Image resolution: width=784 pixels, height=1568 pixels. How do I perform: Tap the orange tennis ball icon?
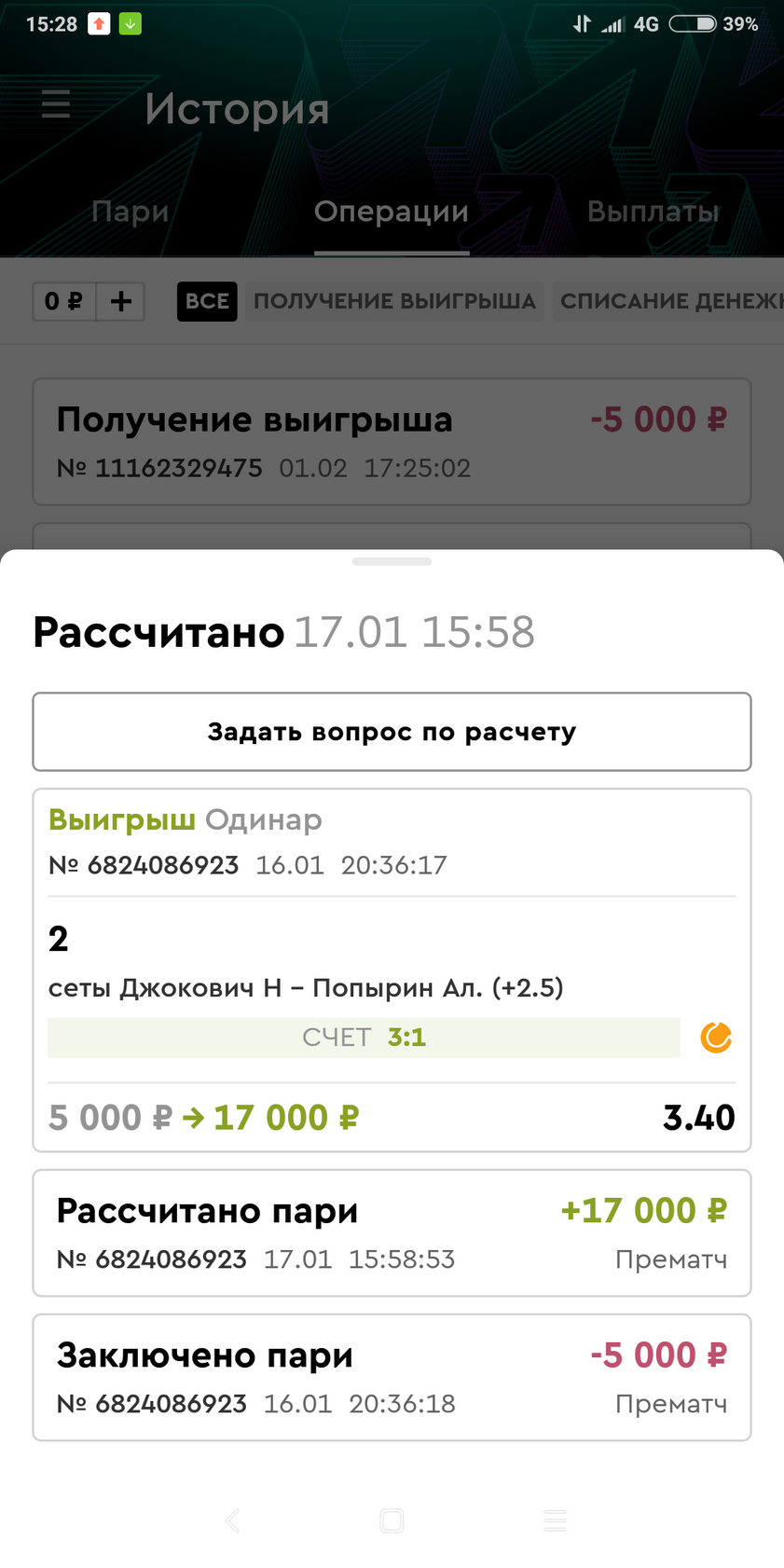point(716,1038)
